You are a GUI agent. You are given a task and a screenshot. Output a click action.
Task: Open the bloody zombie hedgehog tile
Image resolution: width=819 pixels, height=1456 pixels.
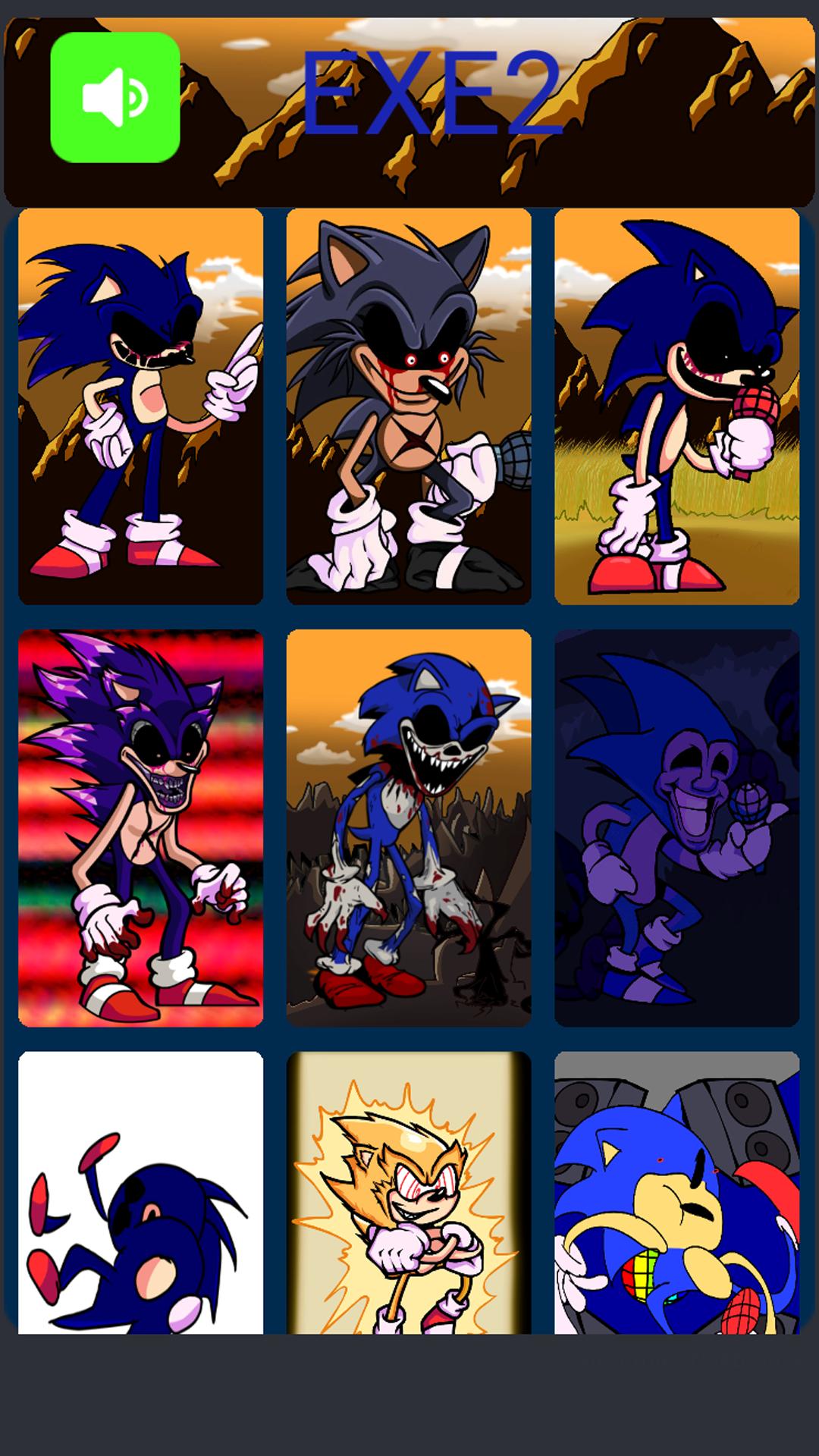[409, 828]
